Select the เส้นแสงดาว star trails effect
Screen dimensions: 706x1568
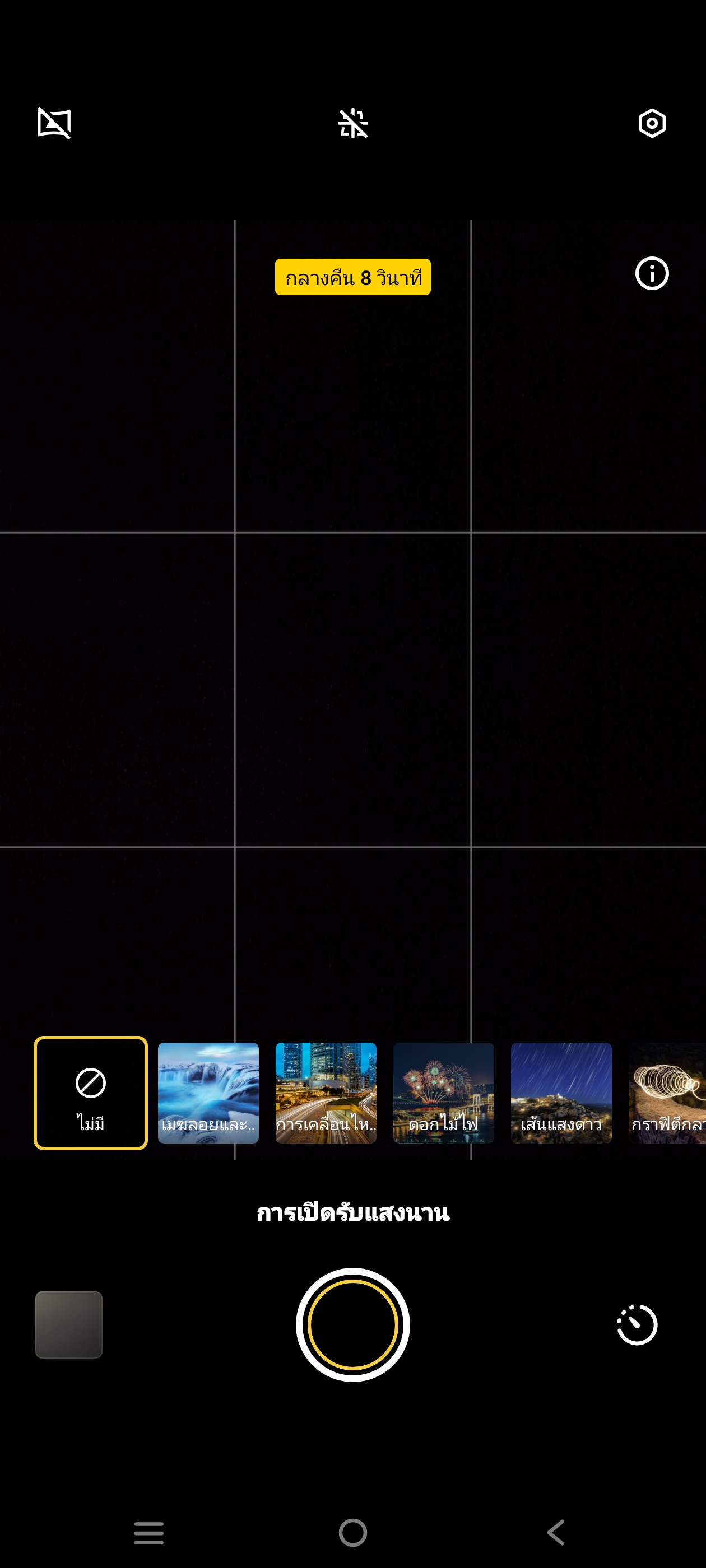coord(561,1093)
